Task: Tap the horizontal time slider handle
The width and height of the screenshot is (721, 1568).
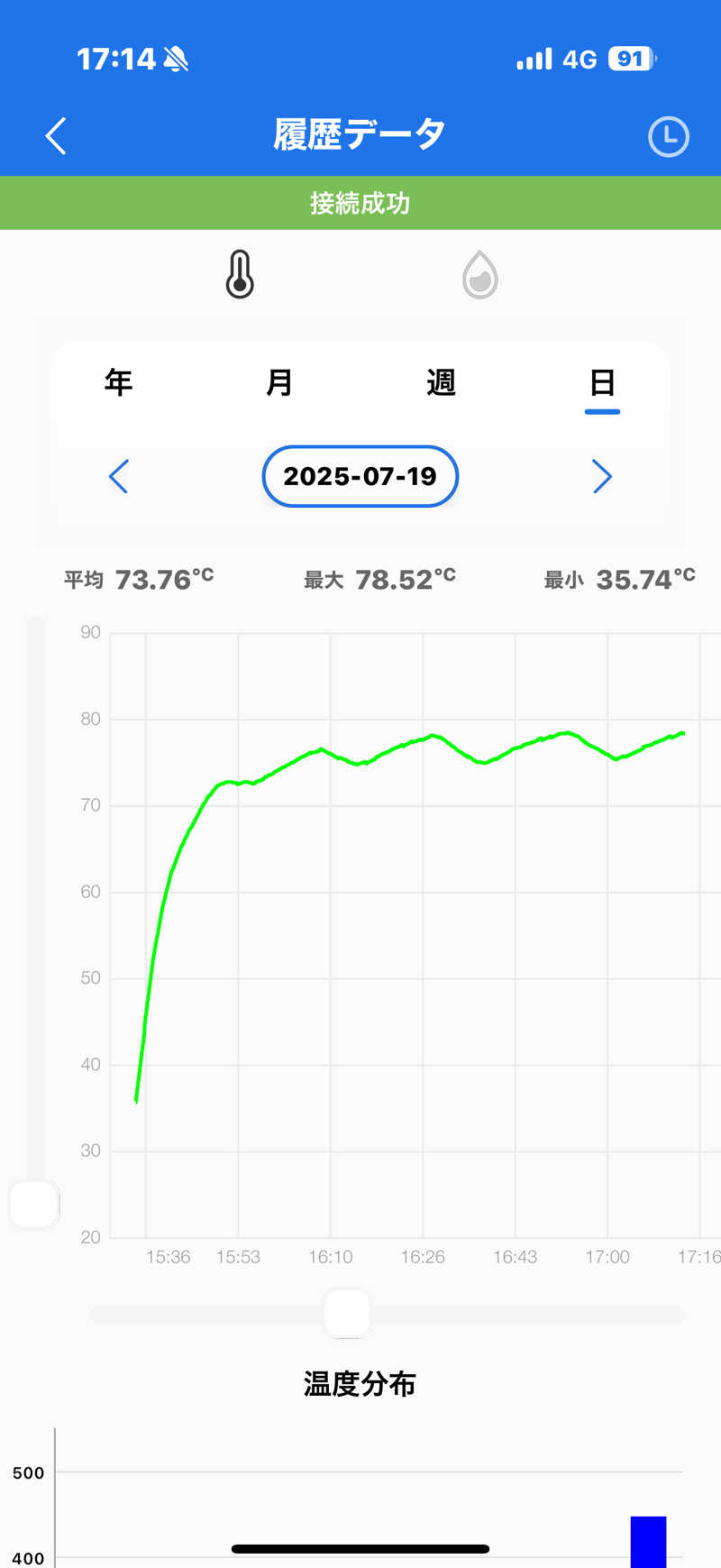Action: [347, 1314]
